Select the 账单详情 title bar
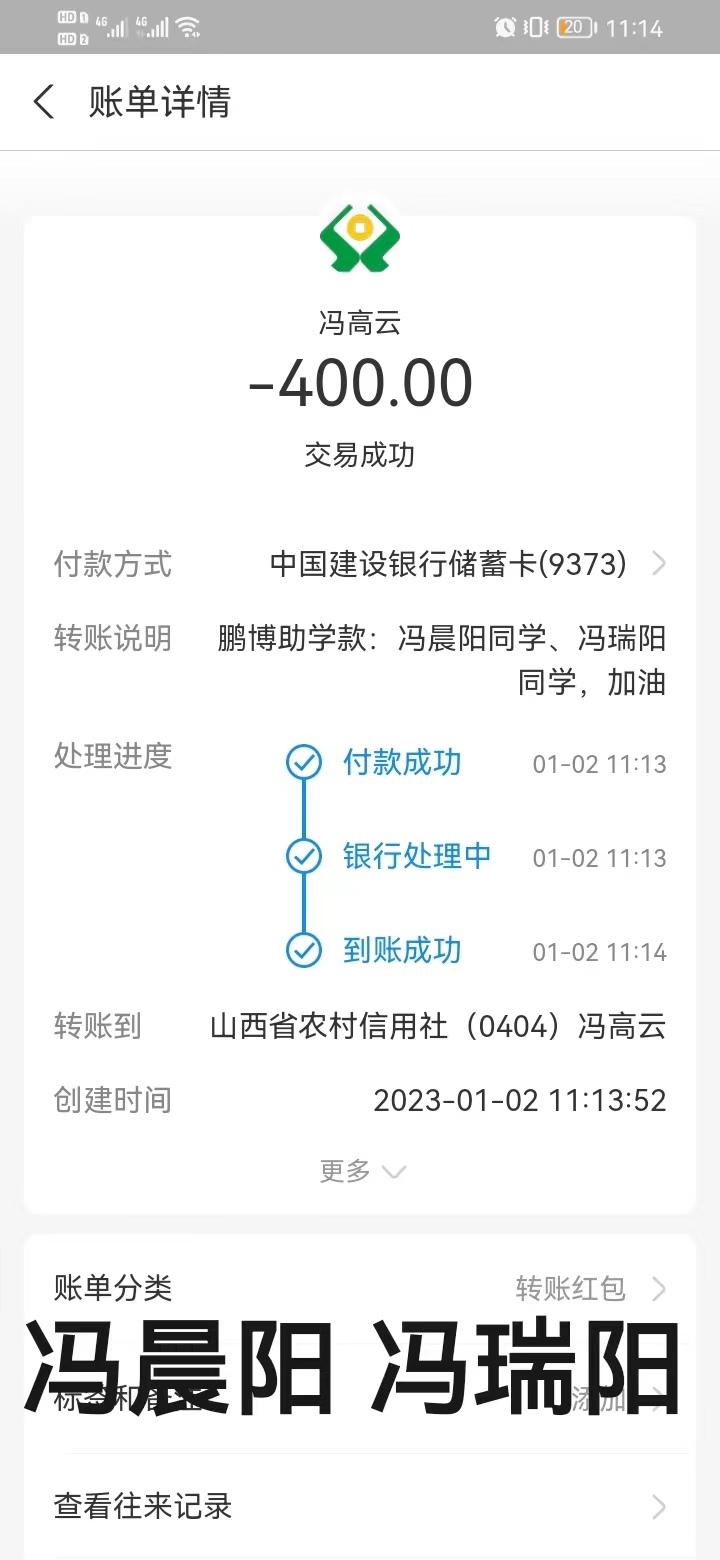The height and width of the screenshot is (1560, 720). pyautogui.click(x=160, y=102)
